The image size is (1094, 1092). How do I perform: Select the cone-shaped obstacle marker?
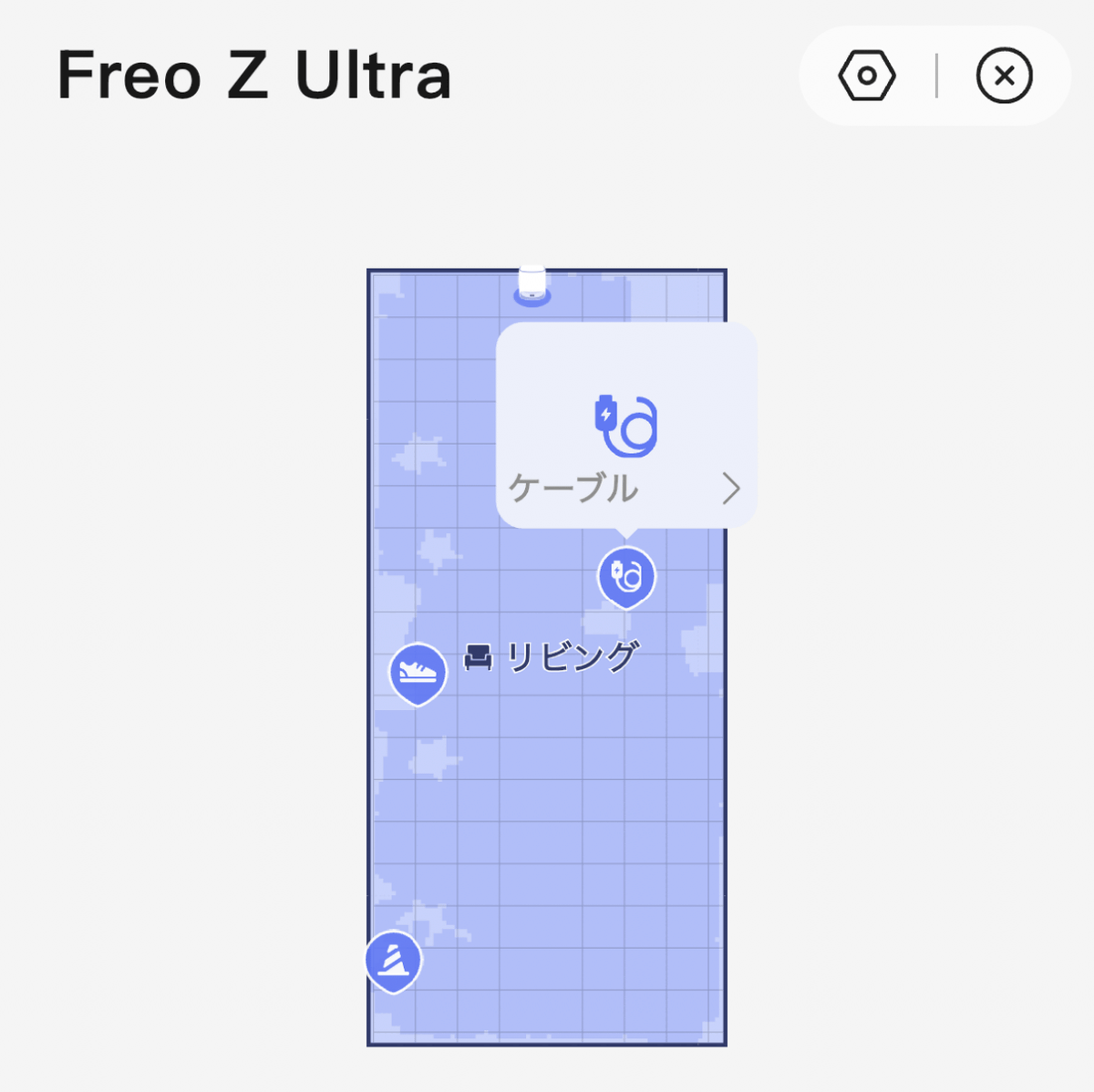tap(393, 960)
